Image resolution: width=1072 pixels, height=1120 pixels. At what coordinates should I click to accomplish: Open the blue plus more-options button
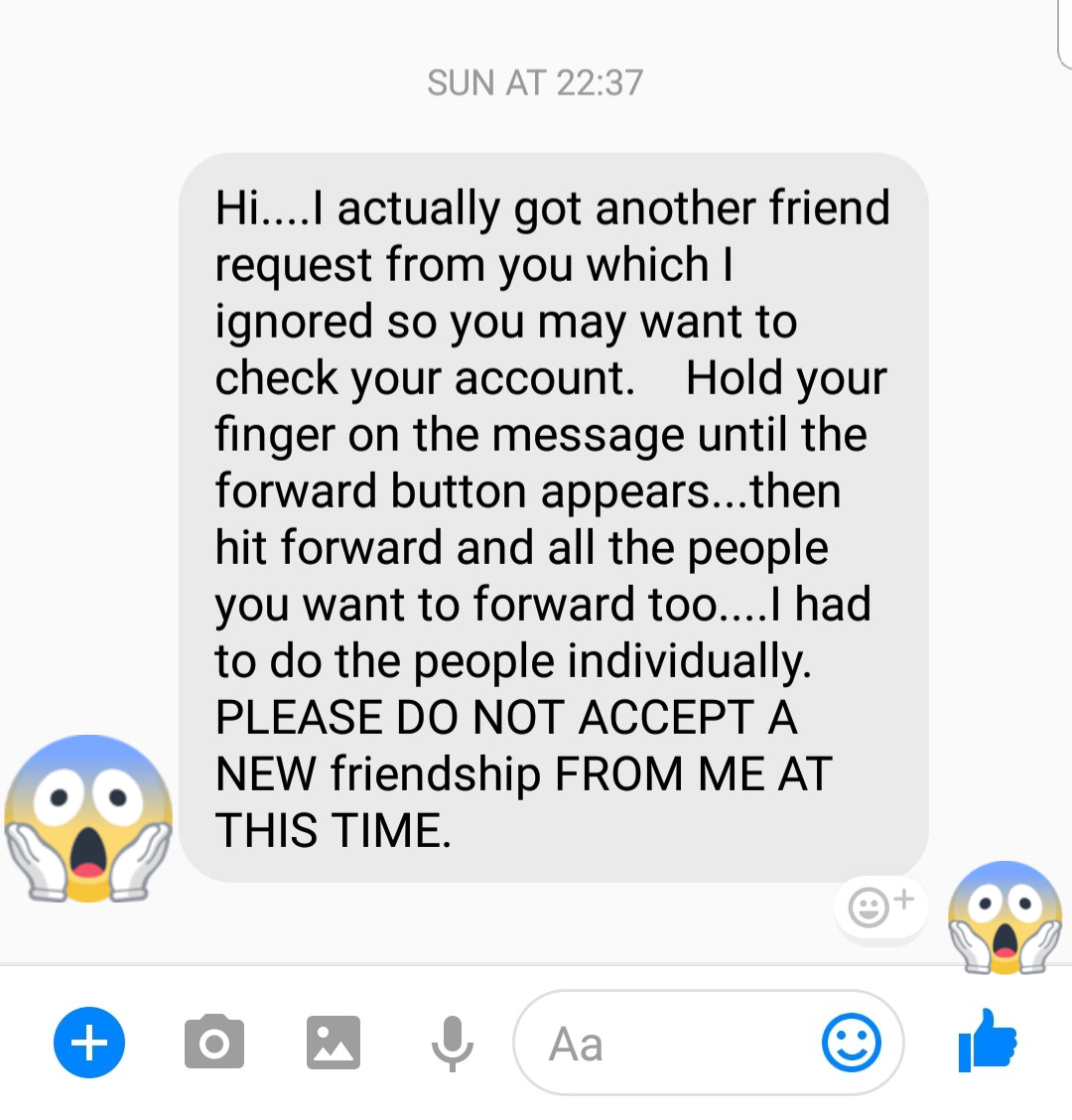point(89,1043)
